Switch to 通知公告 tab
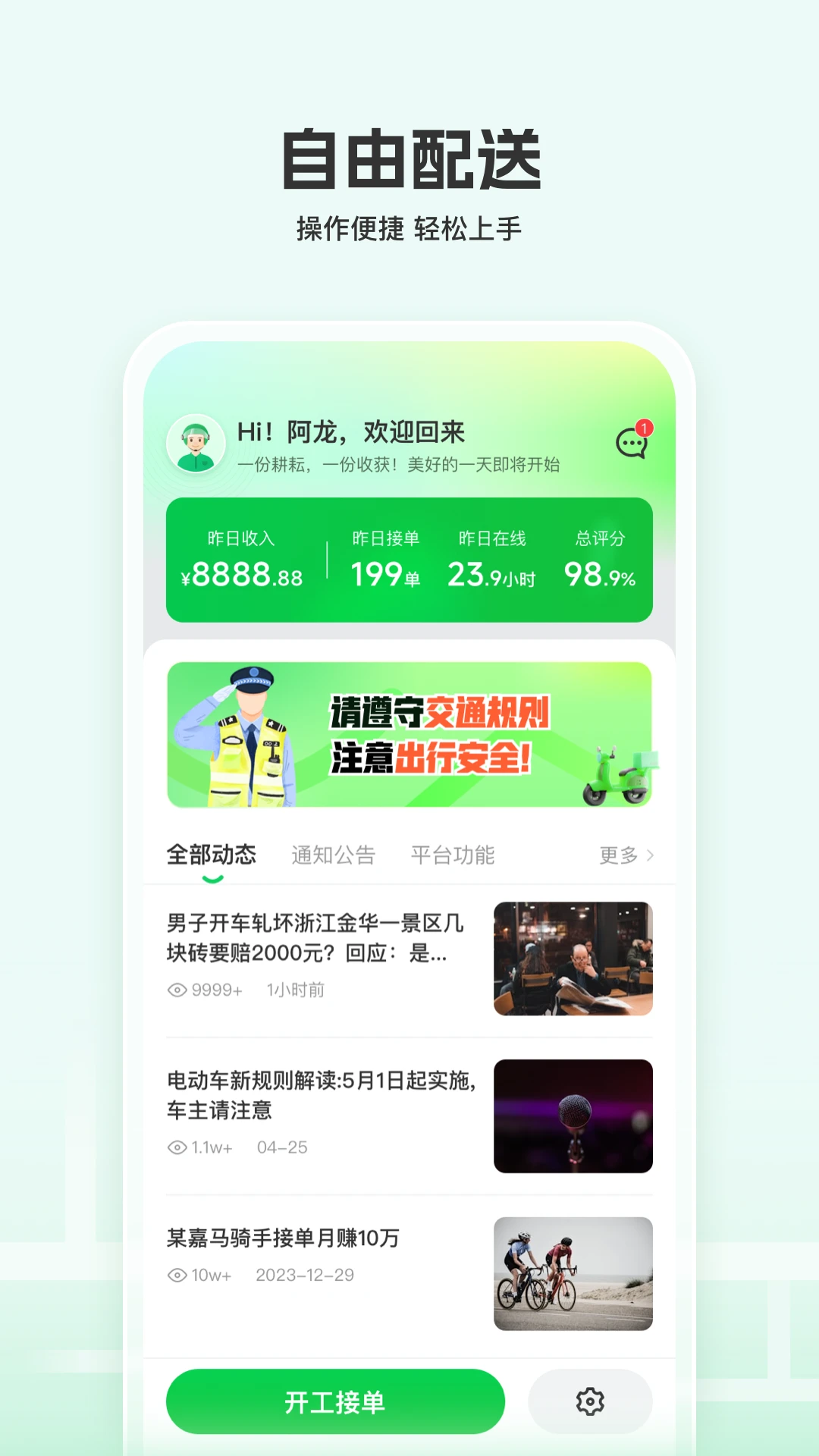819x1456 pixels. (334, 855)
